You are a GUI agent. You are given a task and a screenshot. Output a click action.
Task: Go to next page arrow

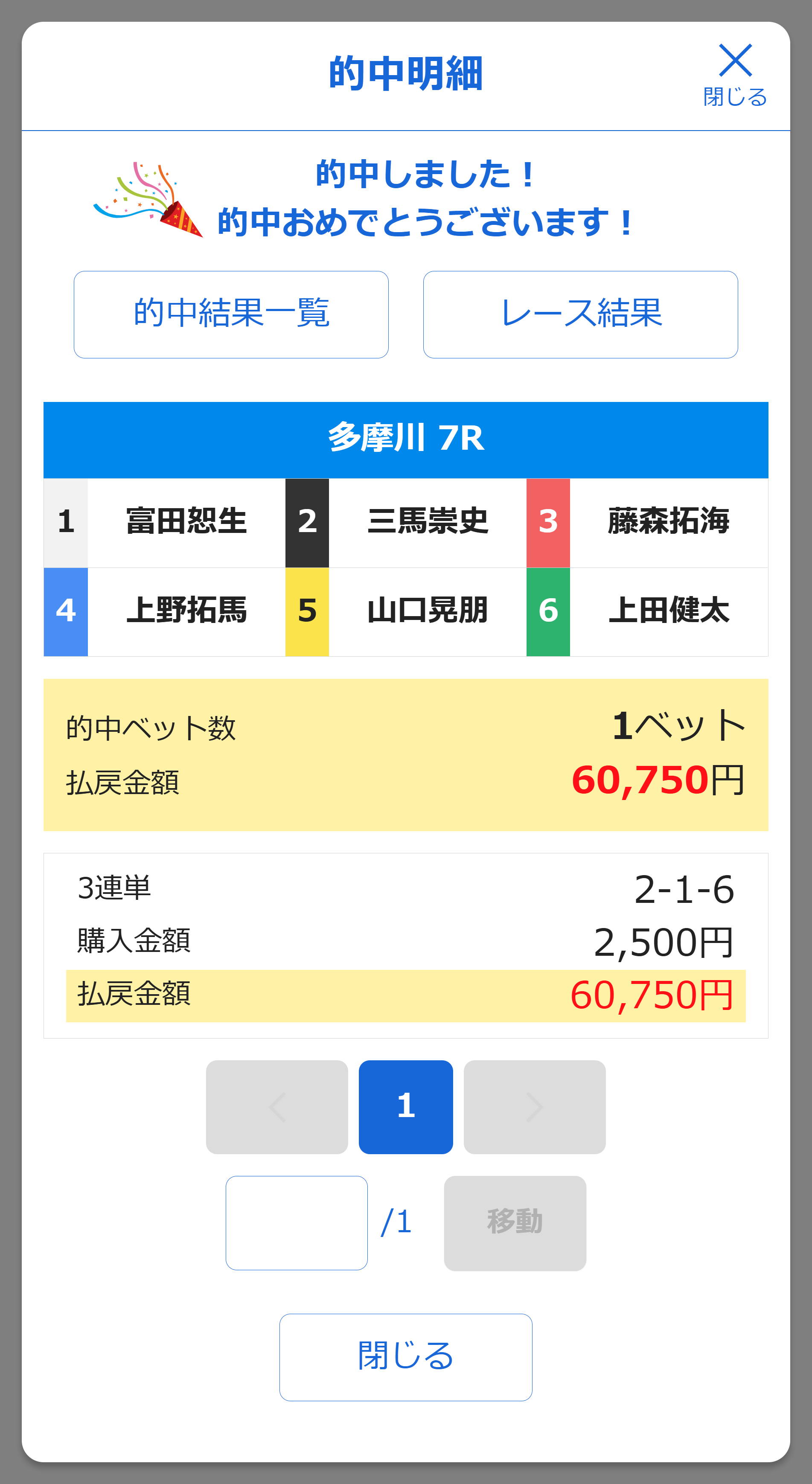[535, 1107]
